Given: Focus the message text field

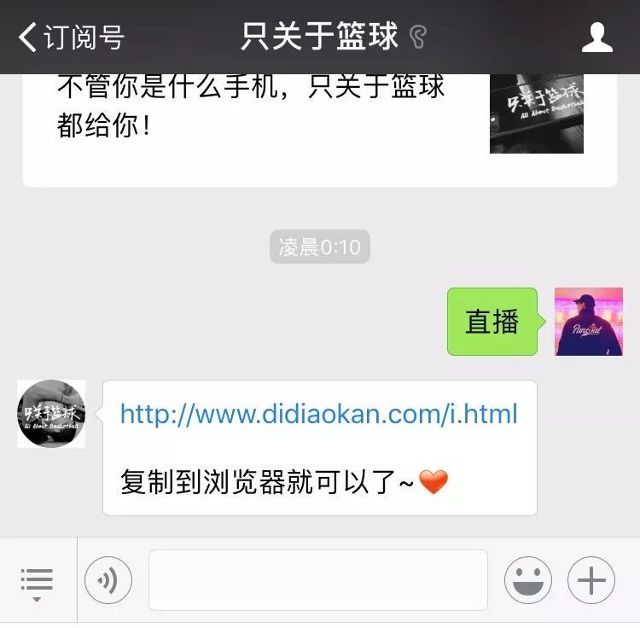Looking at the screenshot, I should (318, 580).
